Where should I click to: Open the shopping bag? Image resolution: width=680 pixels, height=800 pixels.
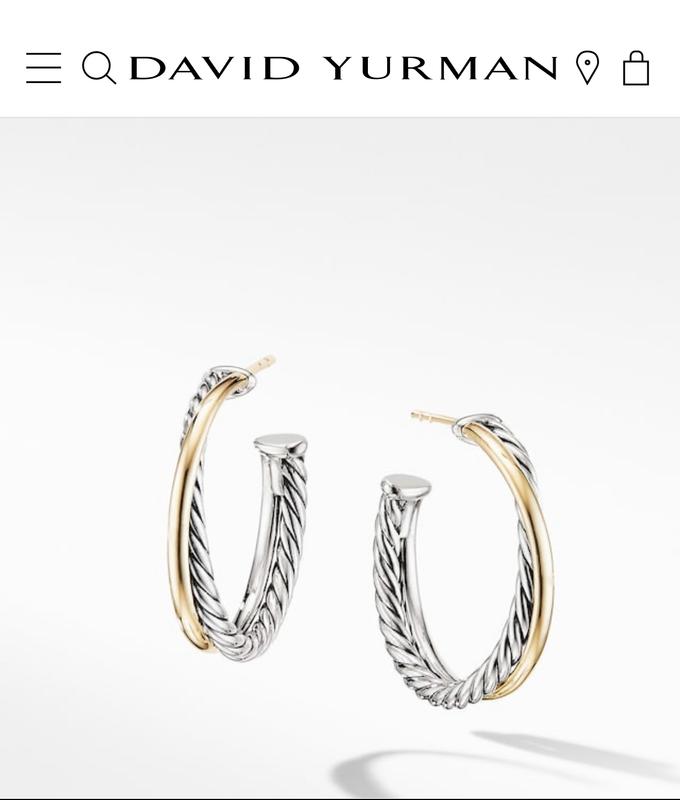pyautogui.click(x=636, y=68)
